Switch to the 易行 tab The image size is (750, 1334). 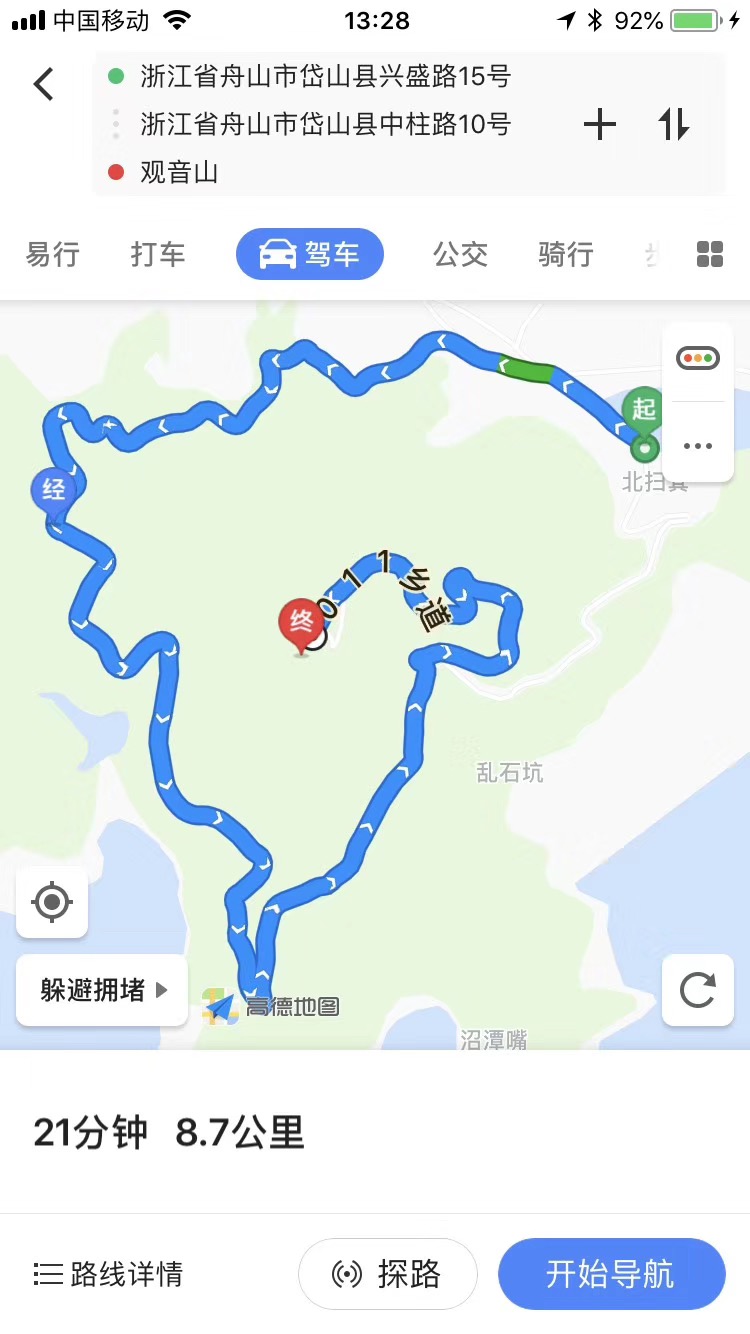(x=52, y=255)
